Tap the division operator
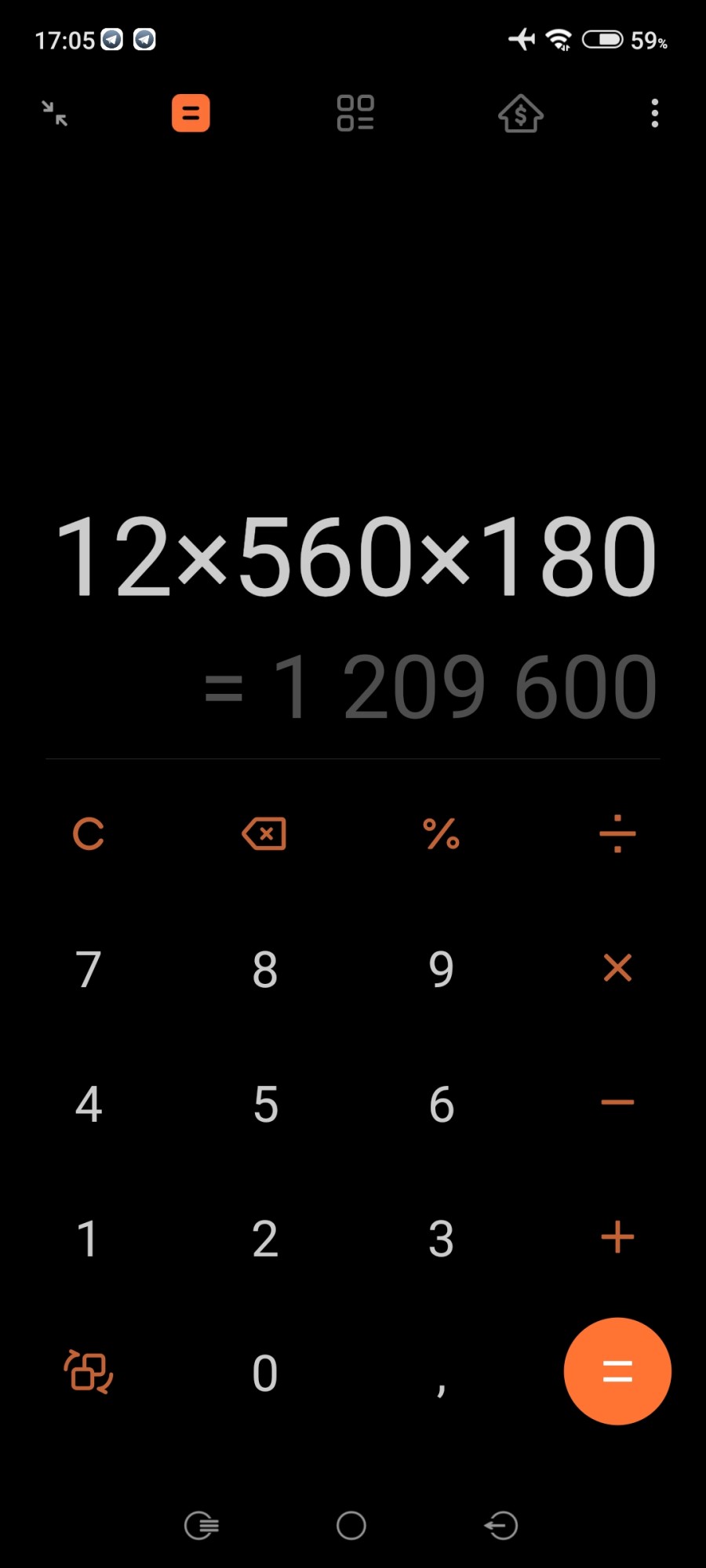This screenshot has height=1568, width=706. (617, 833)
